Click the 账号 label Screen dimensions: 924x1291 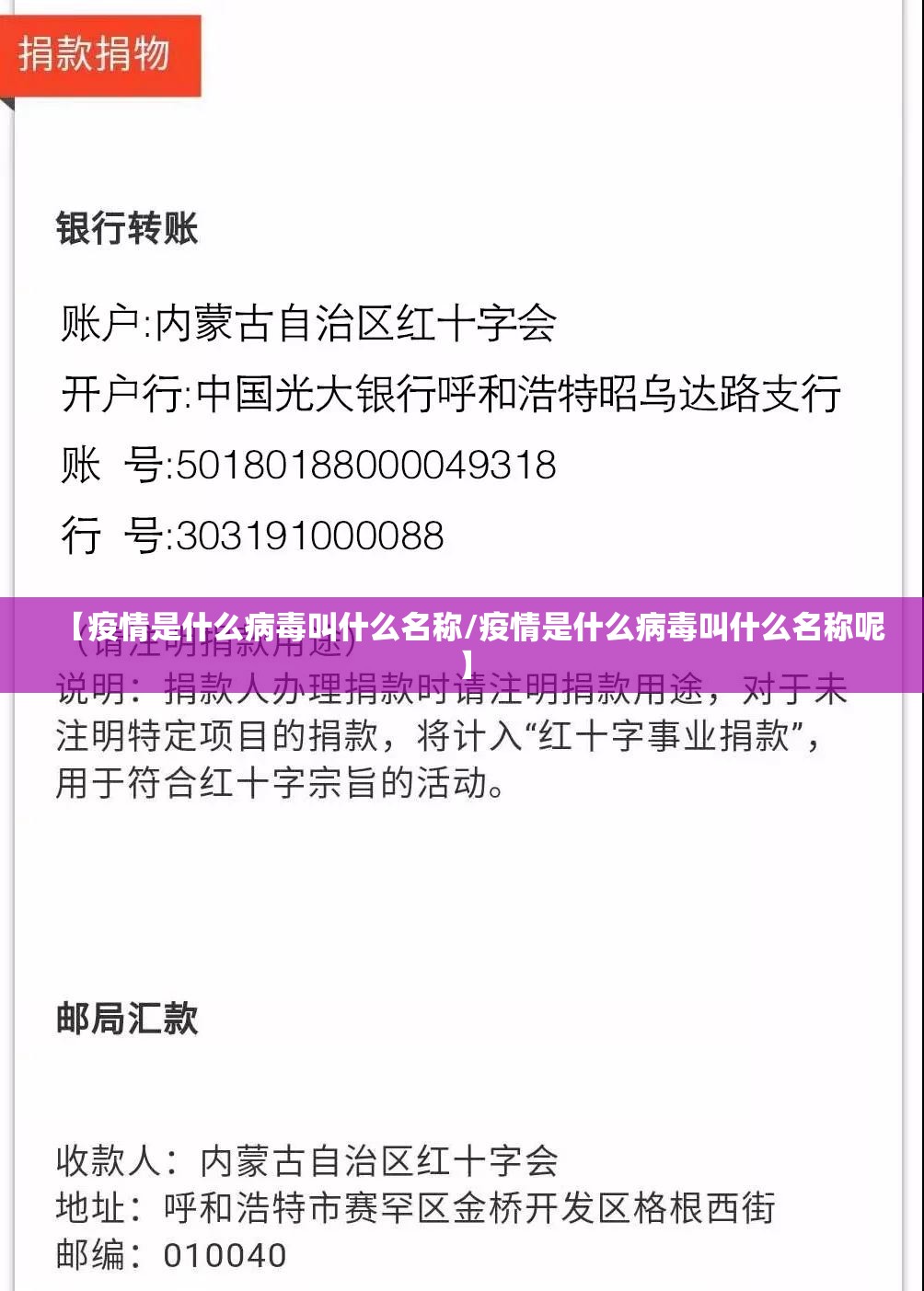(110, 467)
